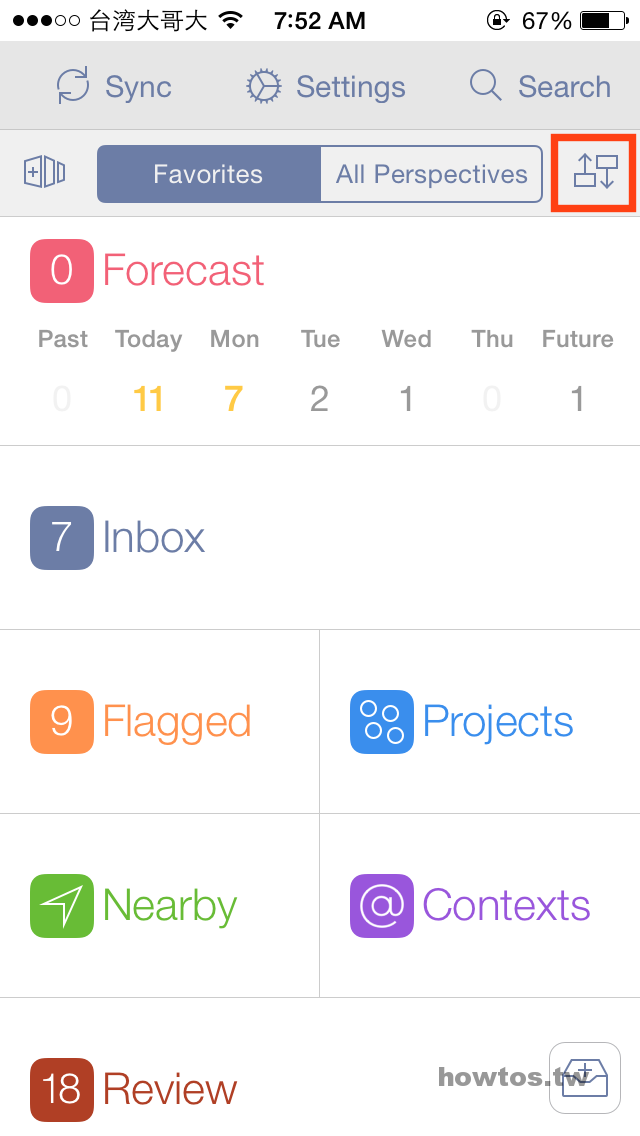
Task: Open the Nearby perspective
Action: (159, 906)
